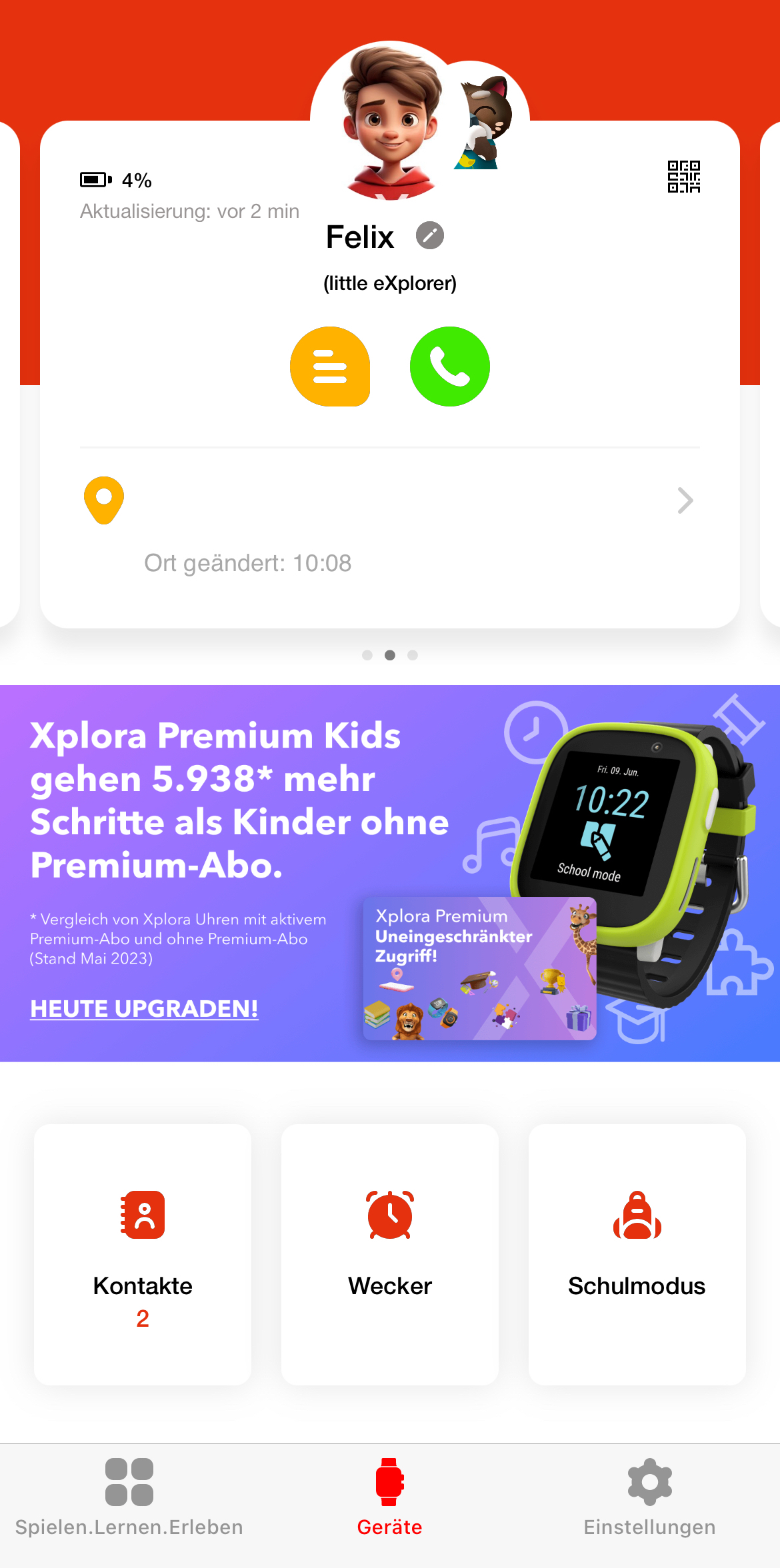Tap the HEUTE UPGRADEN! link
This screenshot has height=1568, width=780.
pyautogui.click(x=144, y=1008)
